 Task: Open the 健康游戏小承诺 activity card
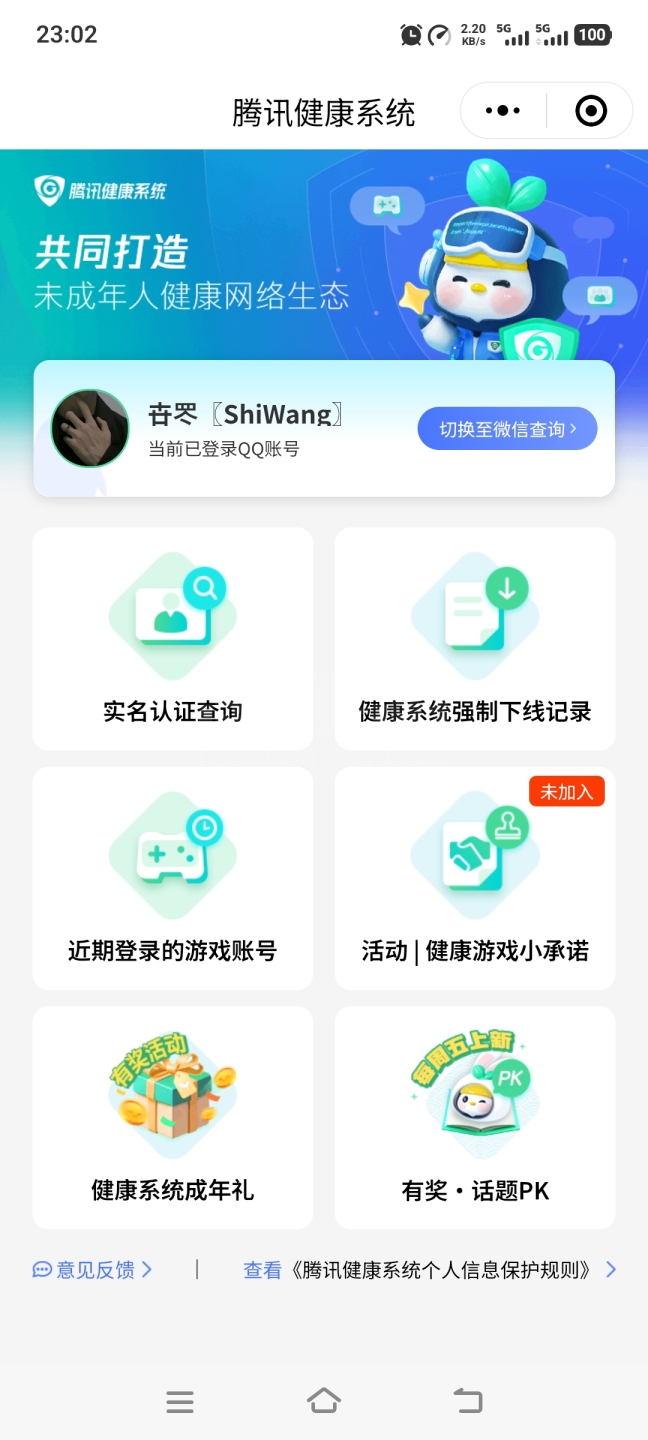click(475, 878)
